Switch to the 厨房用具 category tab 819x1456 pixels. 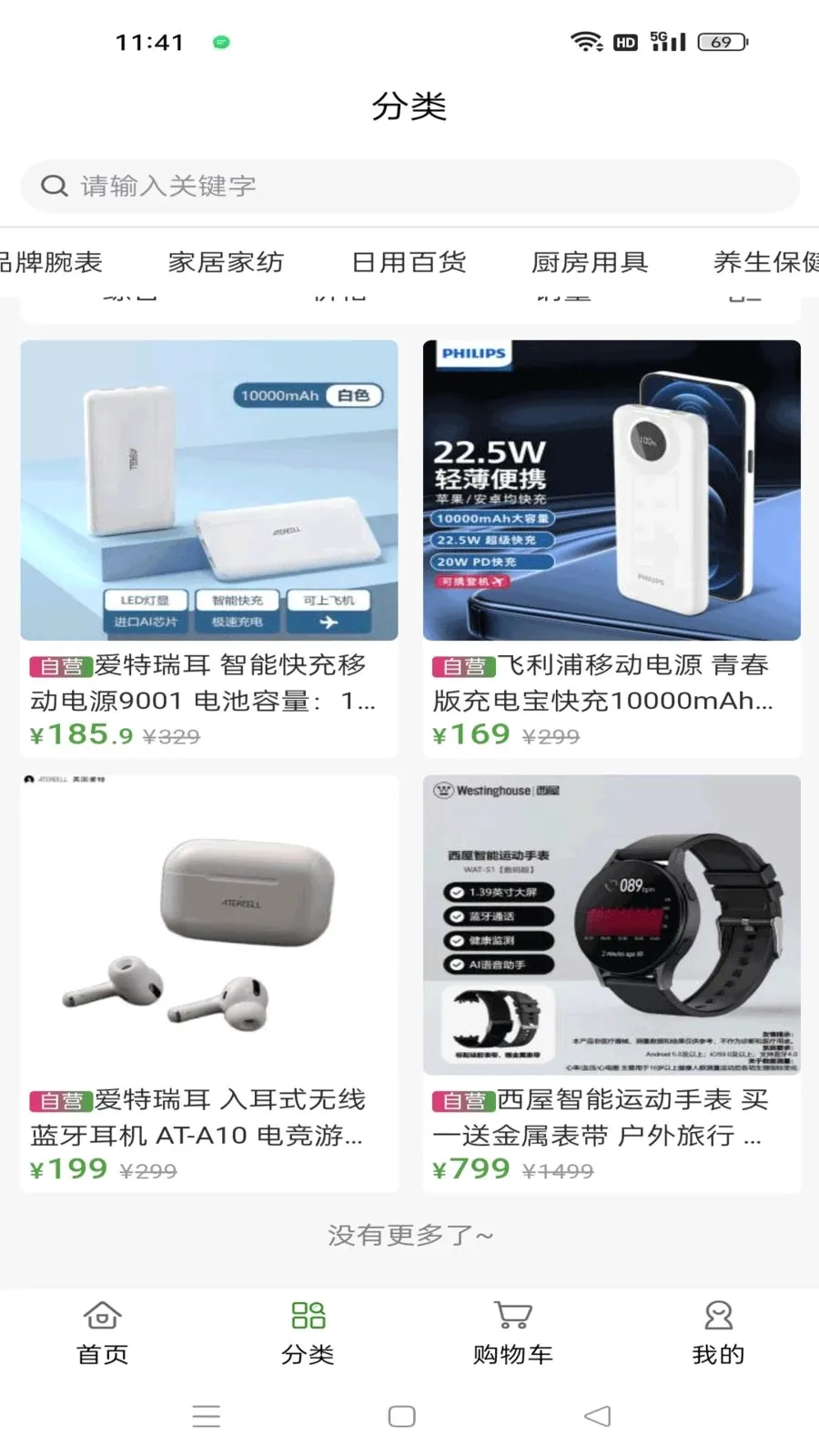pos(590,262)
